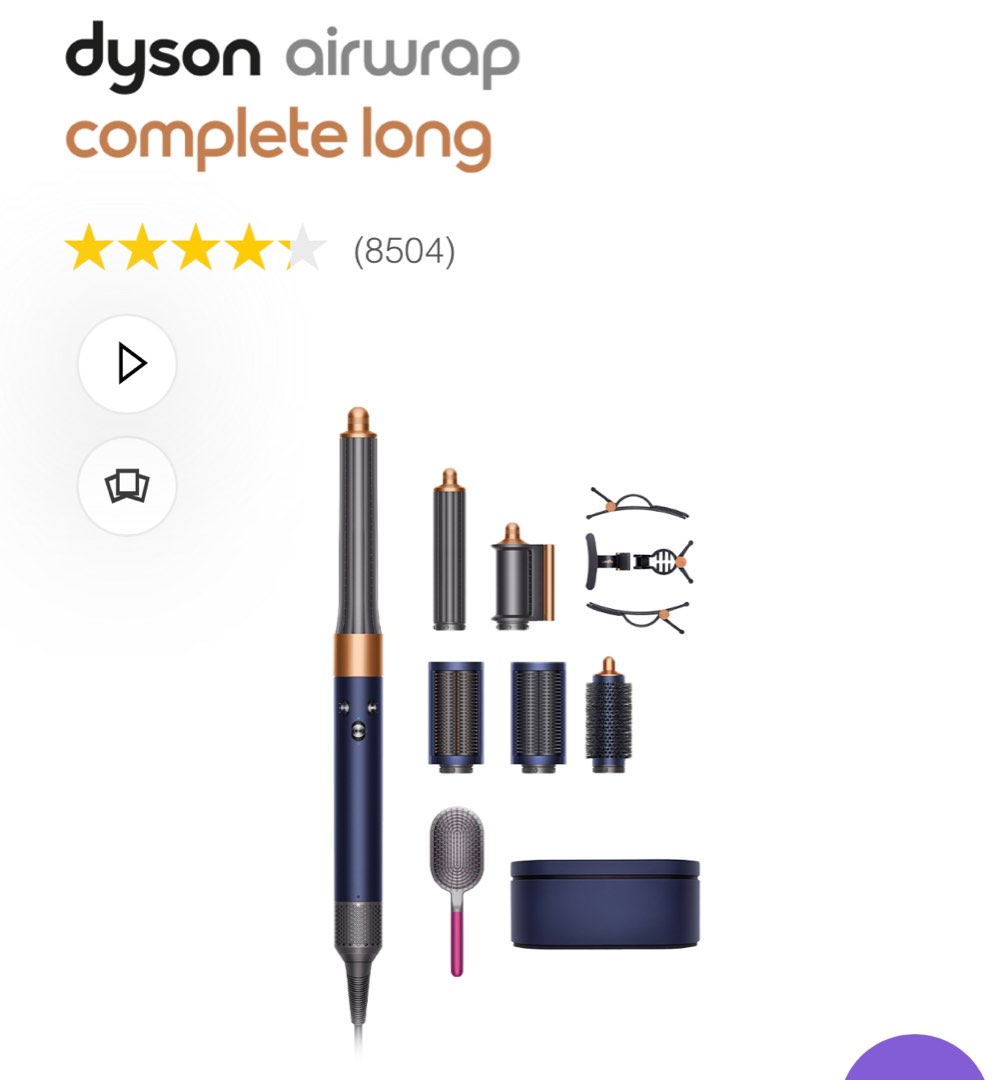Open the product image gallery
The width and height of the screenshot is (992, 1080).
click(128, 487)
